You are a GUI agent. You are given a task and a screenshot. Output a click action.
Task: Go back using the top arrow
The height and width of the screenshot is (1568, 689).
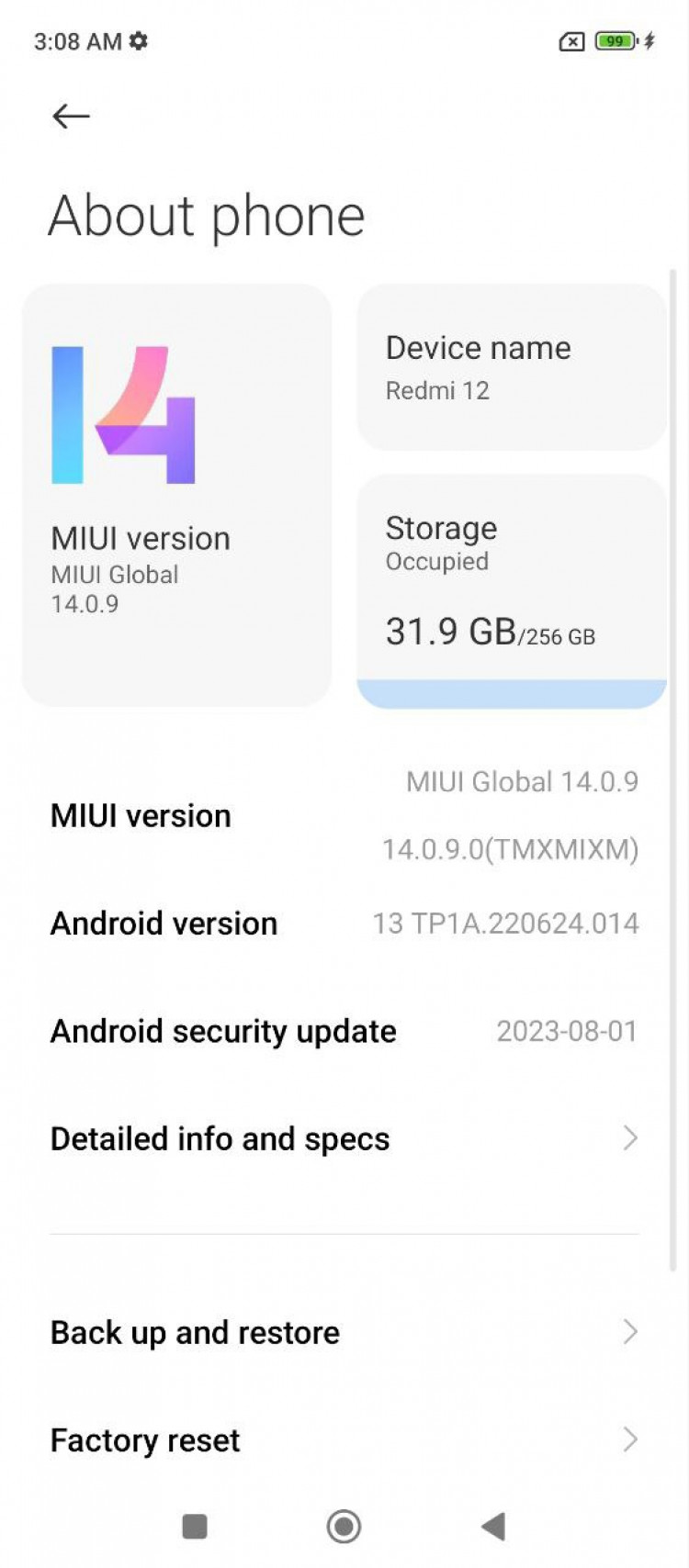pos(71,117)
